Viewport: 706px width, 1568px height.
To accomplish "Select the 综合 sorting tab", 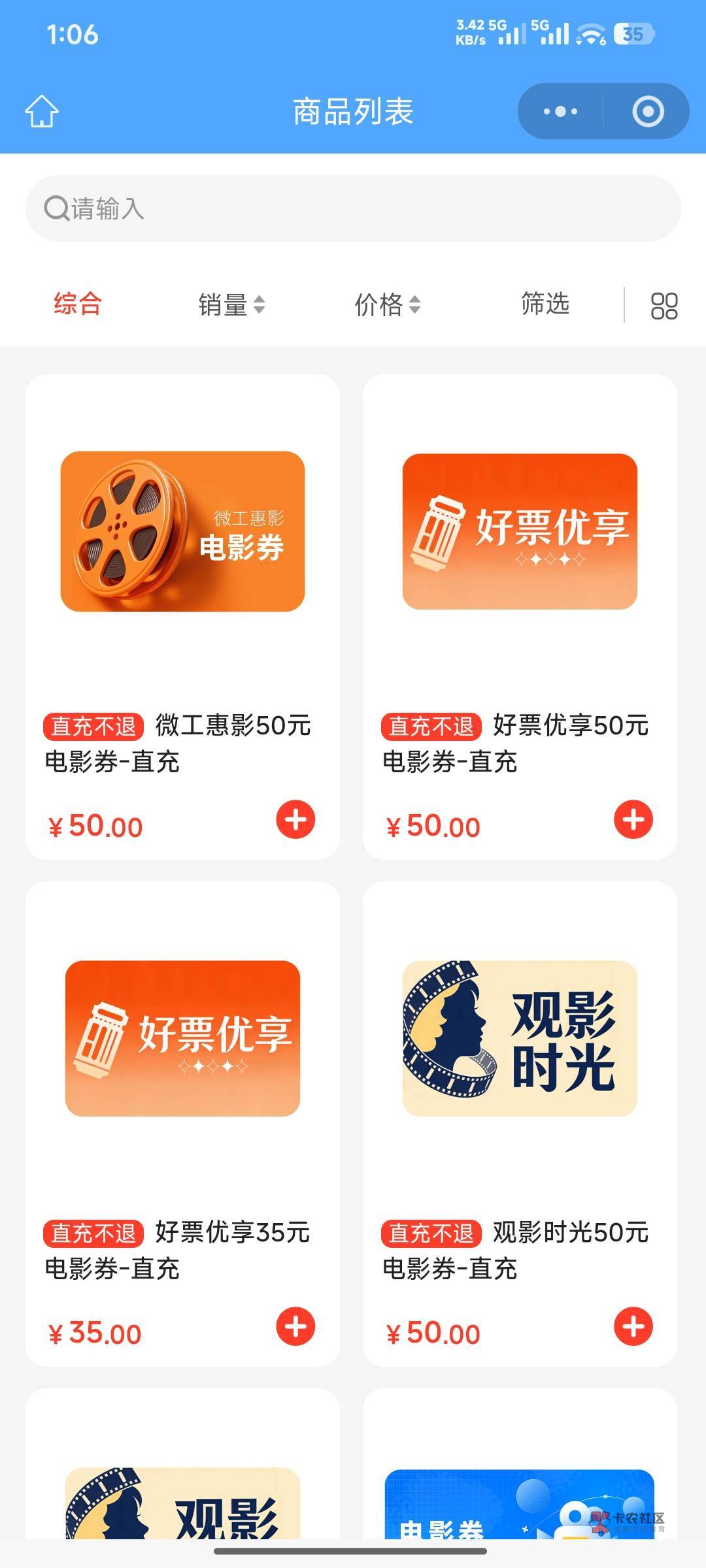I will [x=78, y=304].
